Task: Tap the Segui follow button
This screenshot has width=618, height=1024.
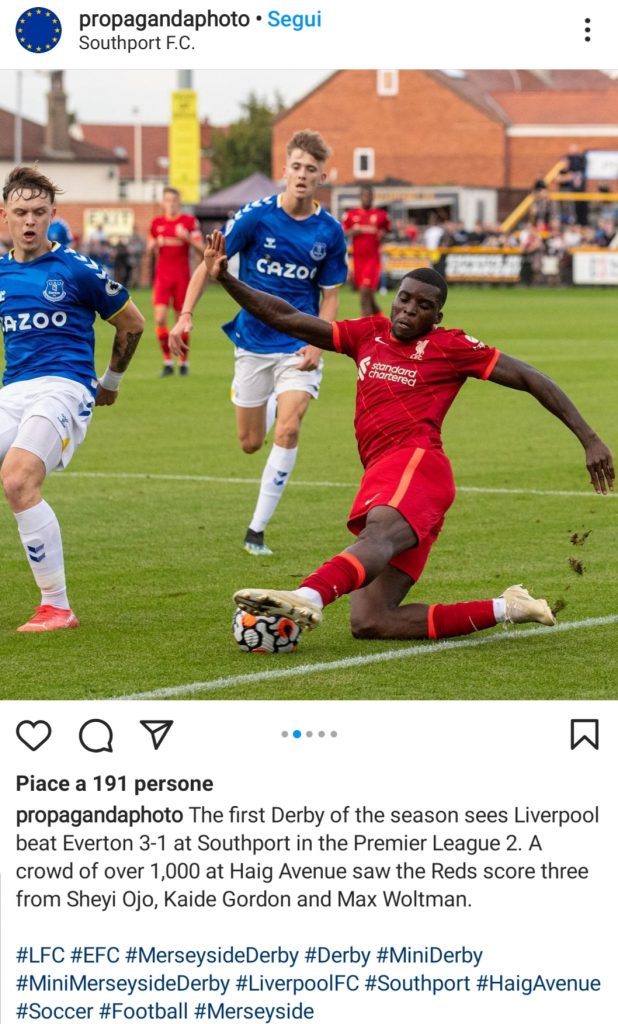Action: click(x=295, y=19)
